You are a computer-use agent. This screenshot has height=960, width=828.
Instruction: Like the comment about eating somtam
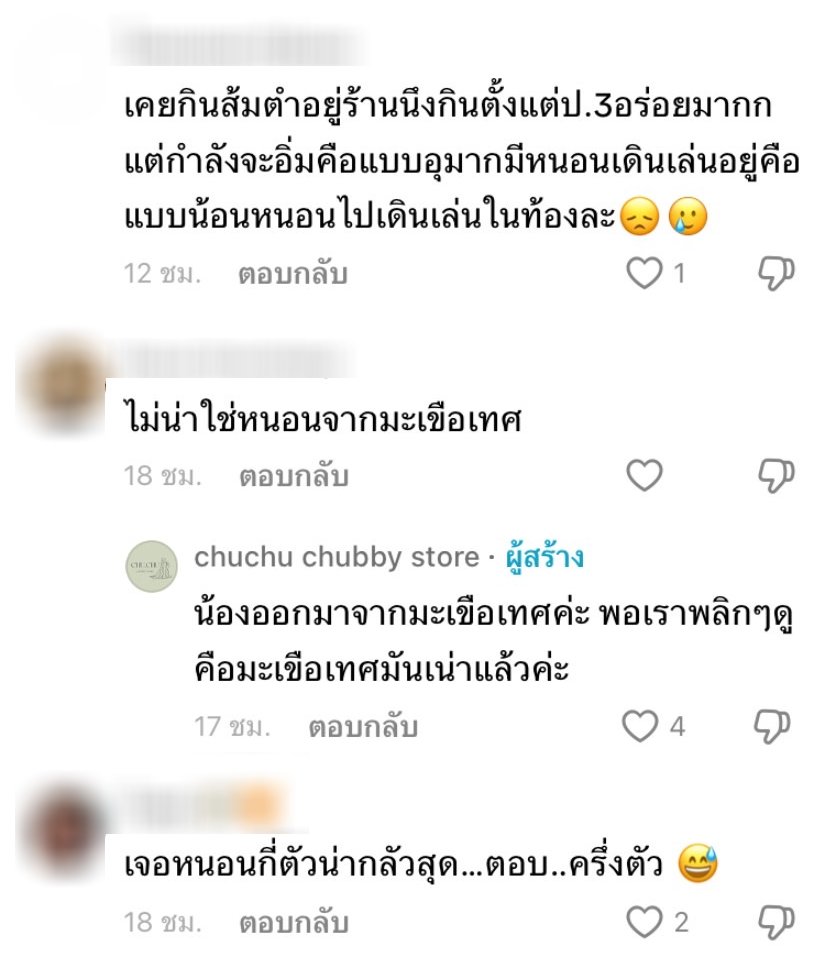[x=645, y=273]
